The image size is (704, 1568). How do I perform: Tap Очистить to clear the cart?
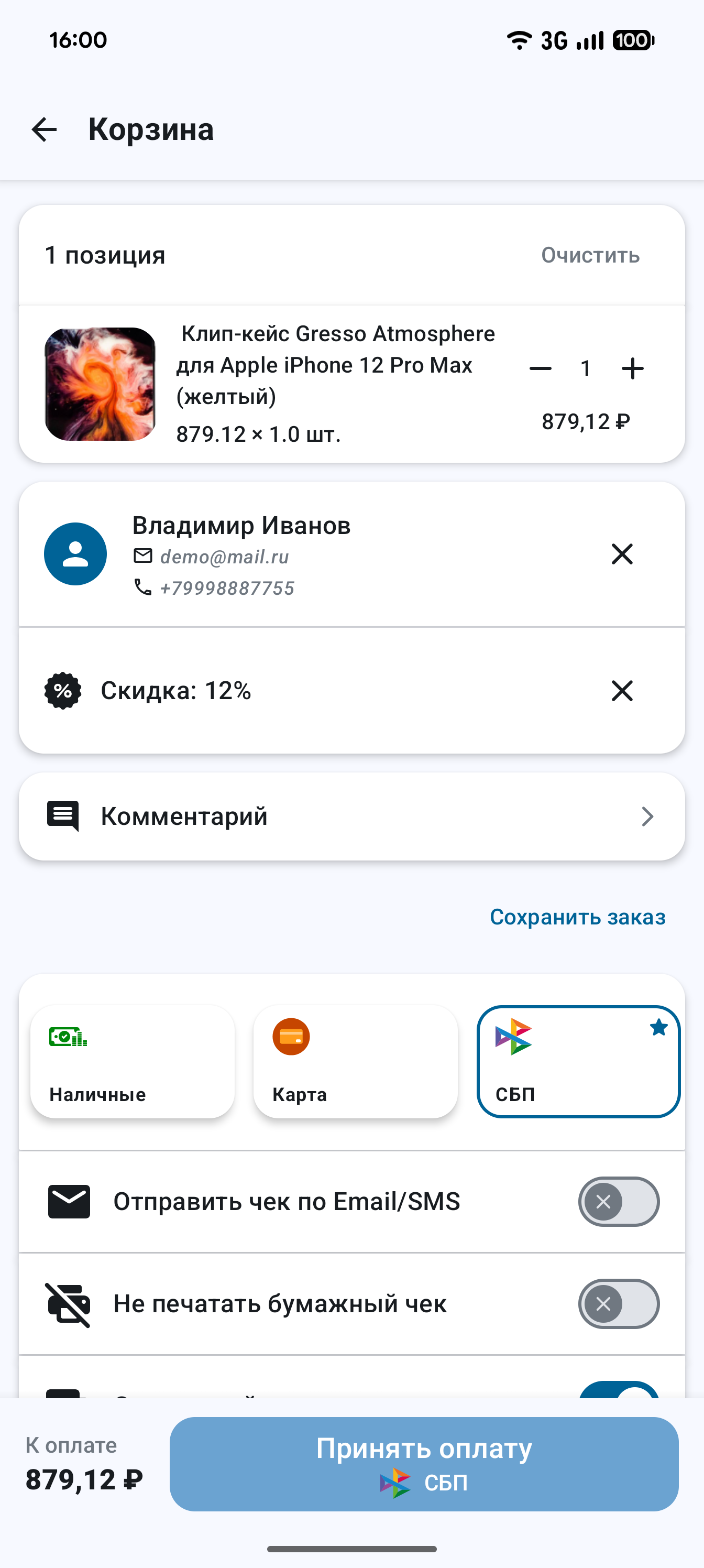click(590, 255)
